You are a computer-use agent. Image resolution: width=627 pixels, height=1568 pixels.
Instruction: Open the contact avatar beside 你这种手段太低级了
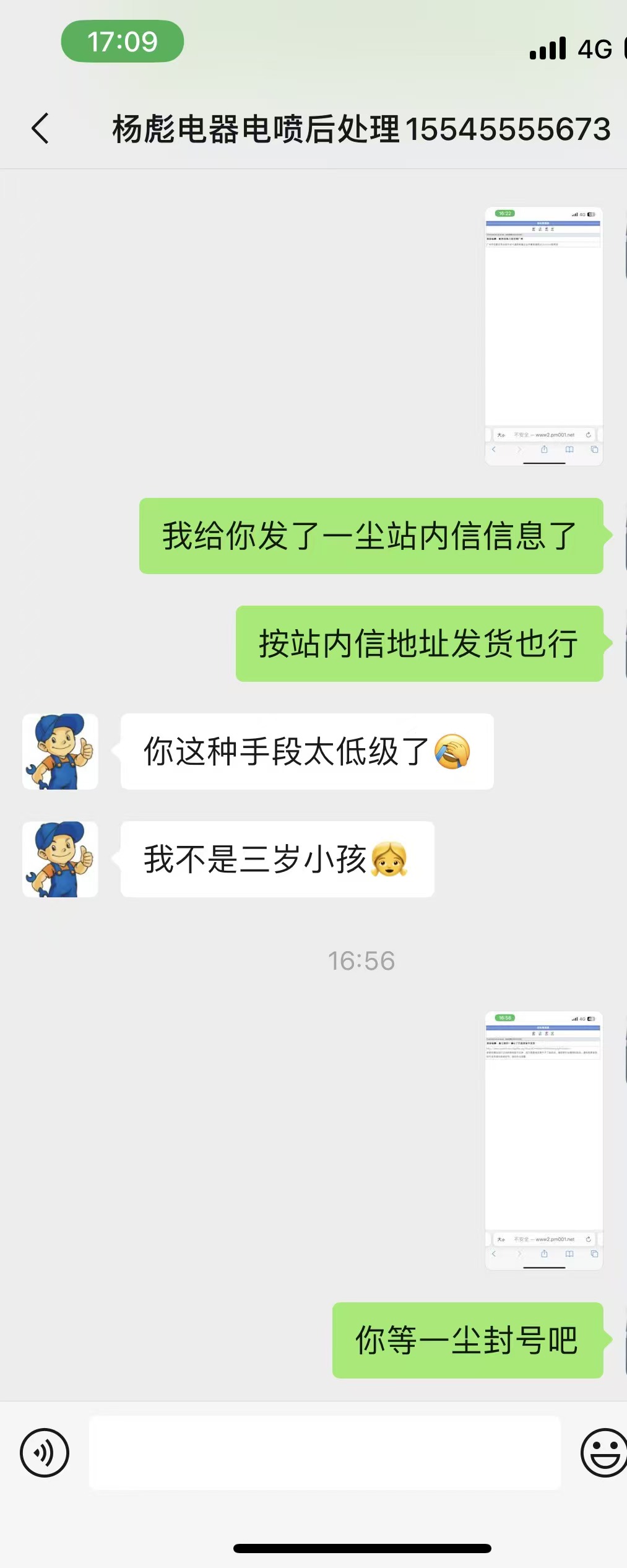tap(60, 751)
